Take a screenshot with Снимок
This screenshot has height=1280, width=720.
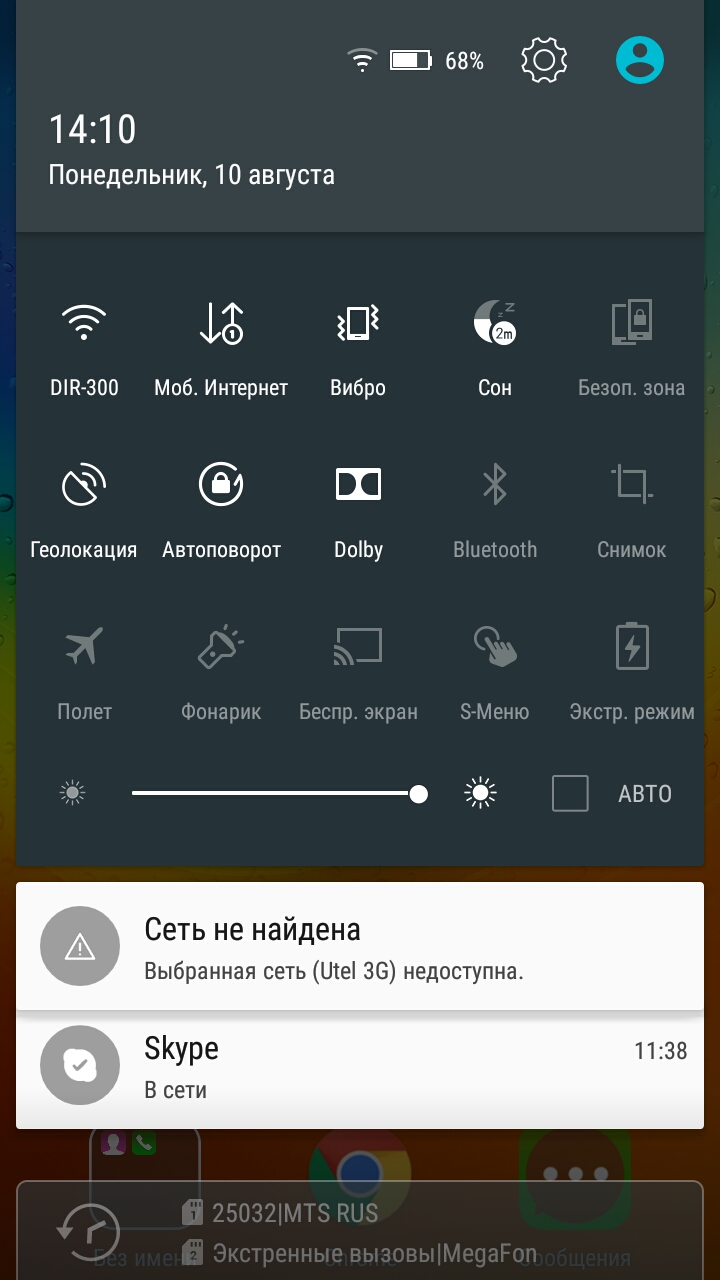click(631, 486)
